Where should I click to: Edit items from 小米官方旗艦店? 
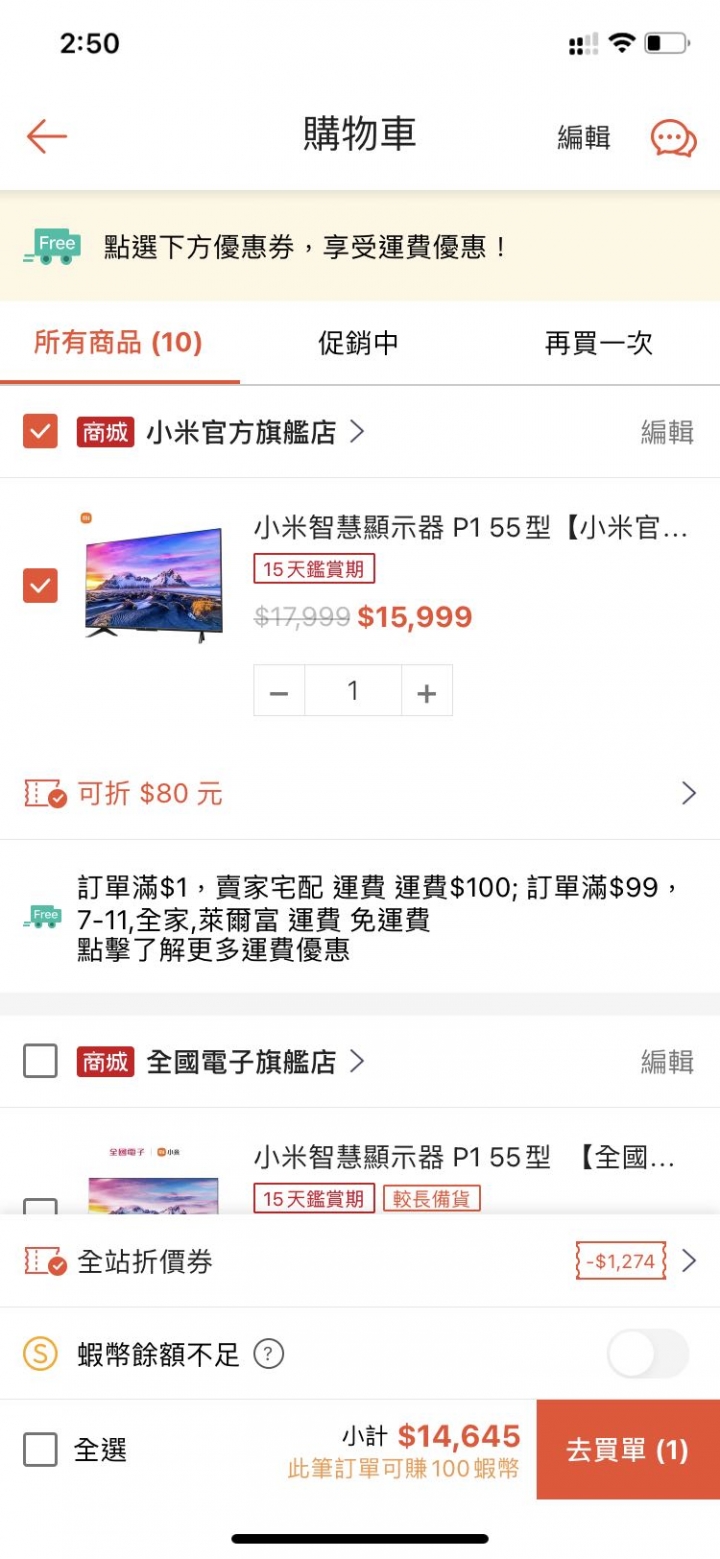coord(666,432)
